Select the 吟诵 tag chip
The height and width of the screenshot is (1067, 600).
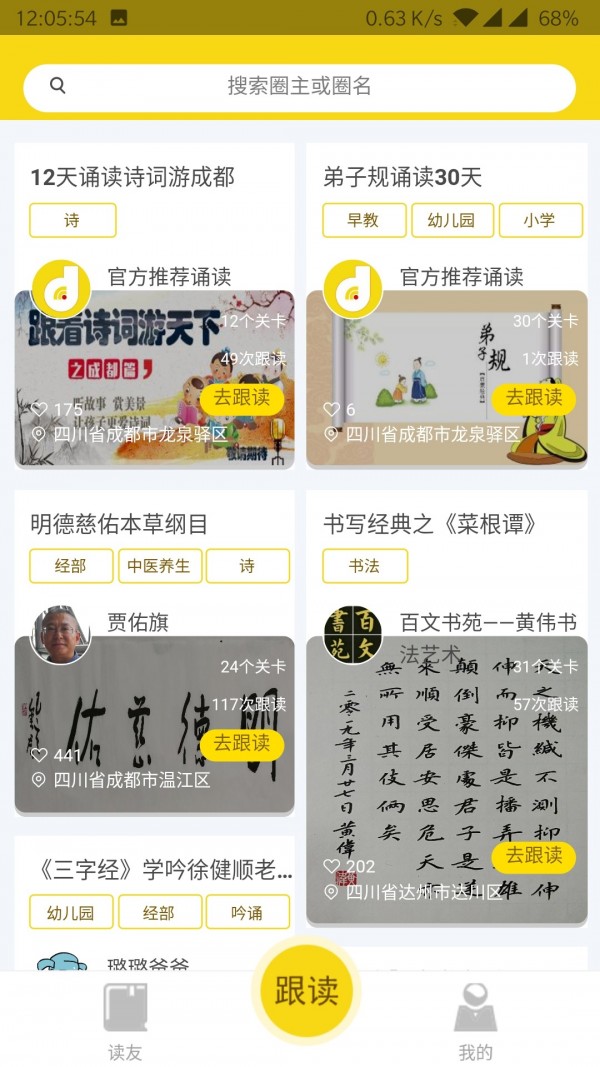[247, 912]
